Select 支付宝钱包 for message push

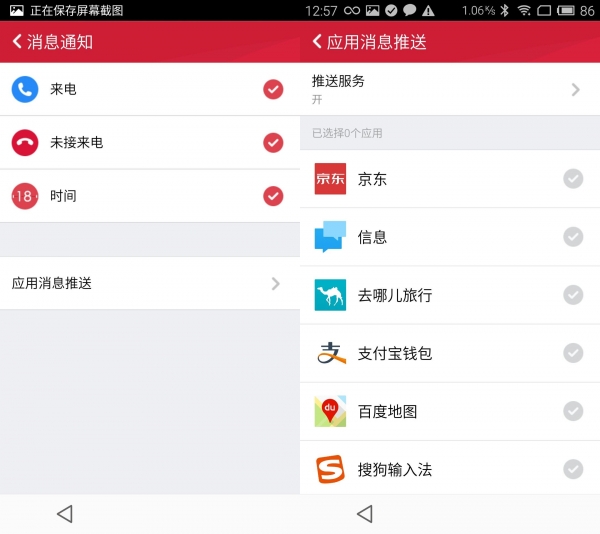573,353
